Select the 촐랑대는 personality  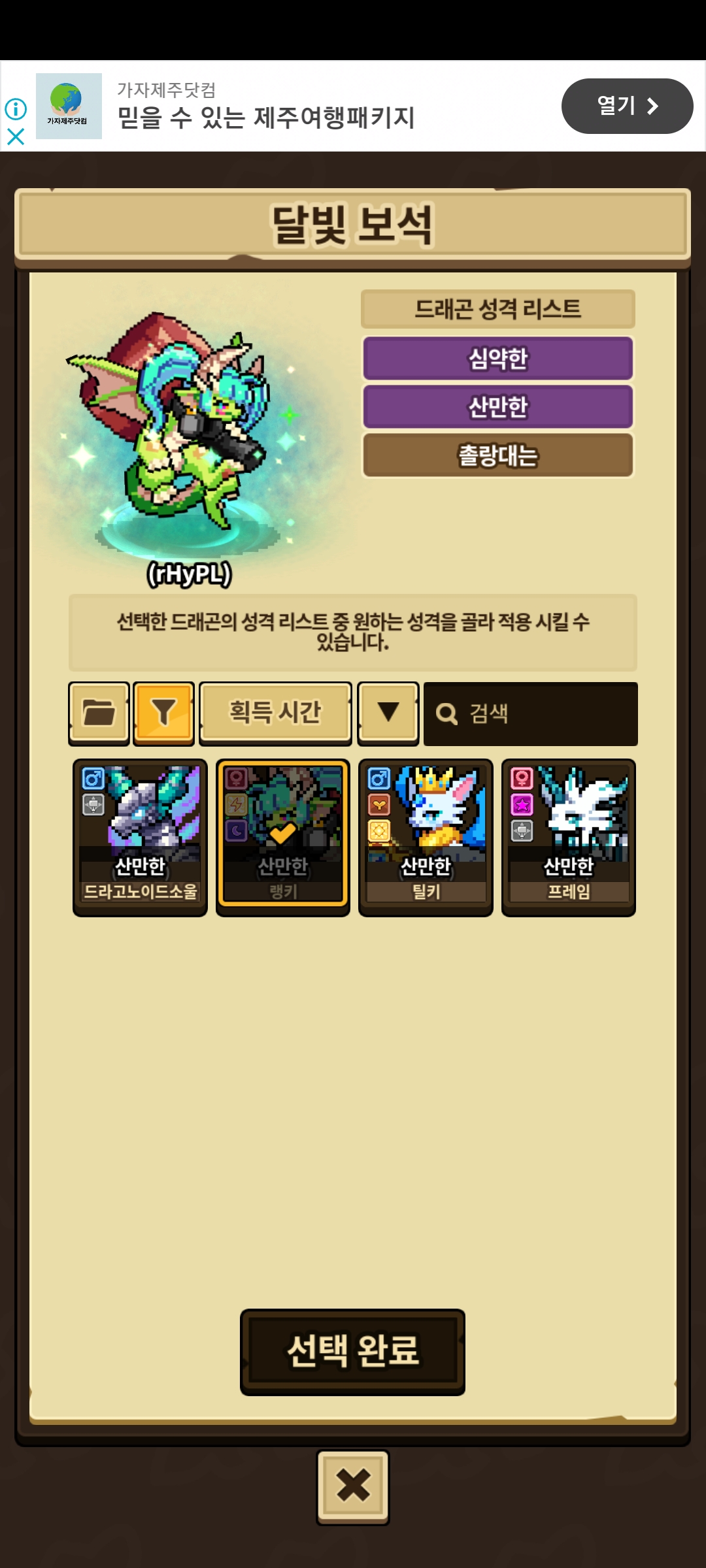point(497,455)
